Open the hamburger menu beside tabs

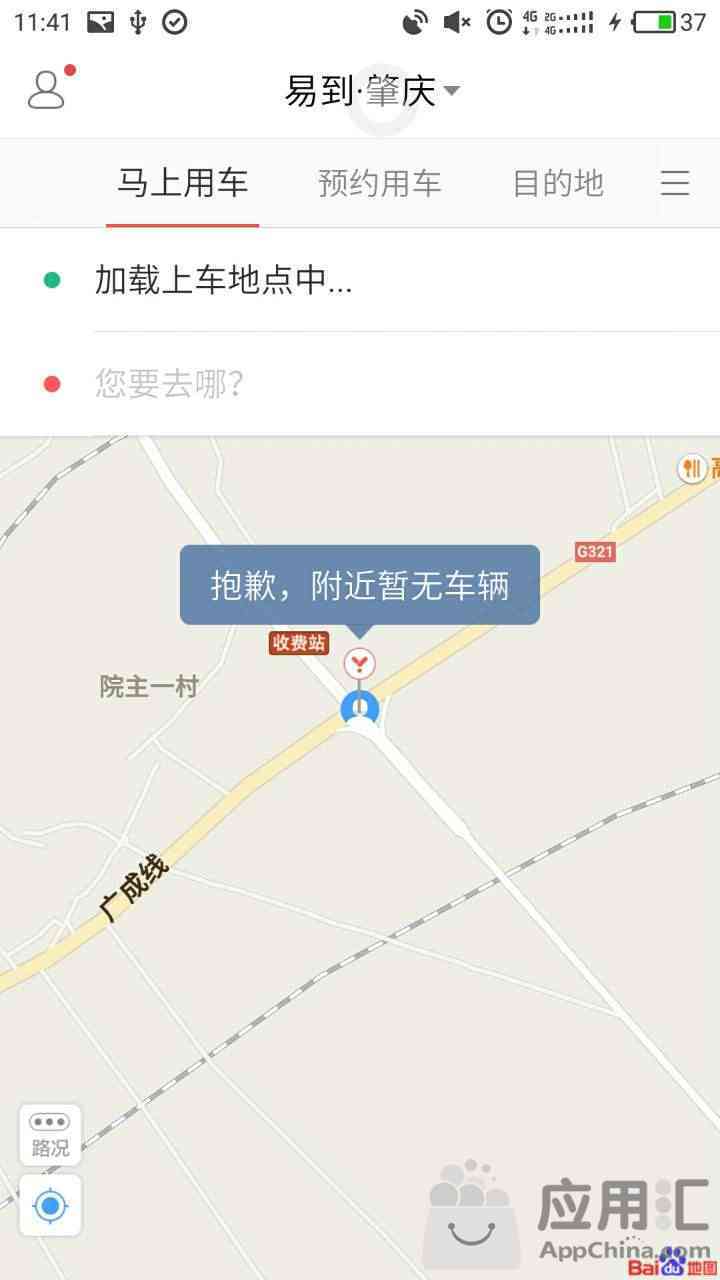pos(675,183)
